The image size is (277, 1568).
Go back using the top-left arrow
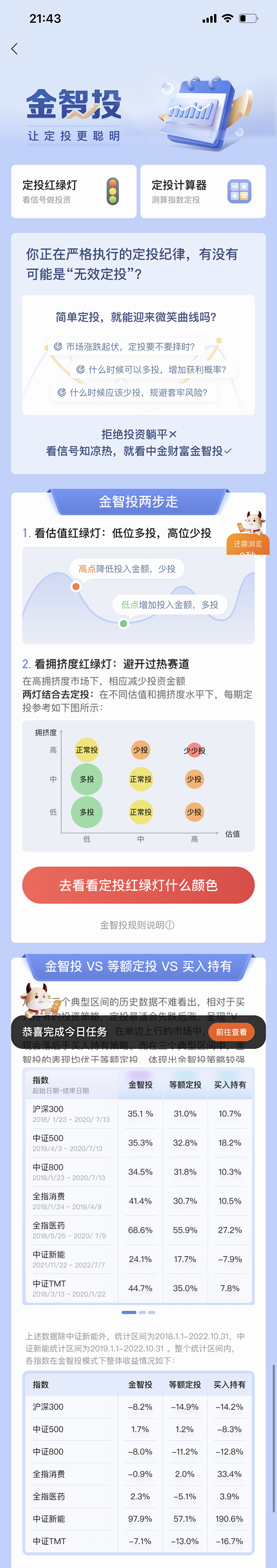[x=15, y=48]
